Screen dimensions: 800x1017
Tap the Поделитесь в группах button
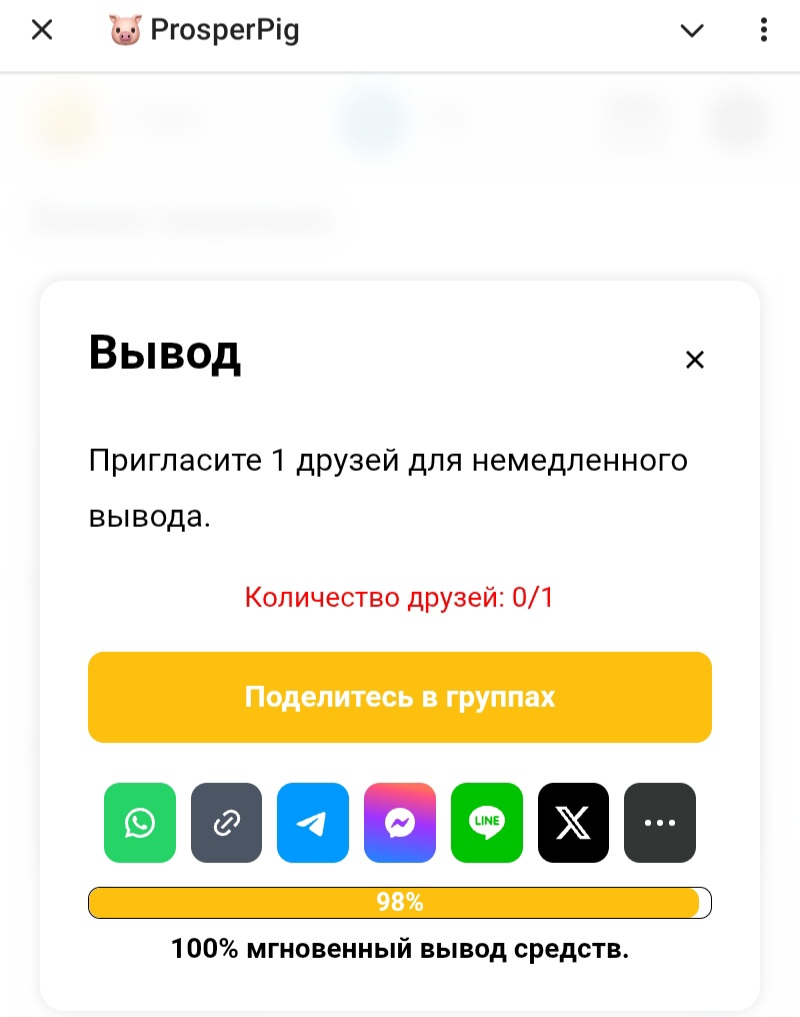(400, 697)
